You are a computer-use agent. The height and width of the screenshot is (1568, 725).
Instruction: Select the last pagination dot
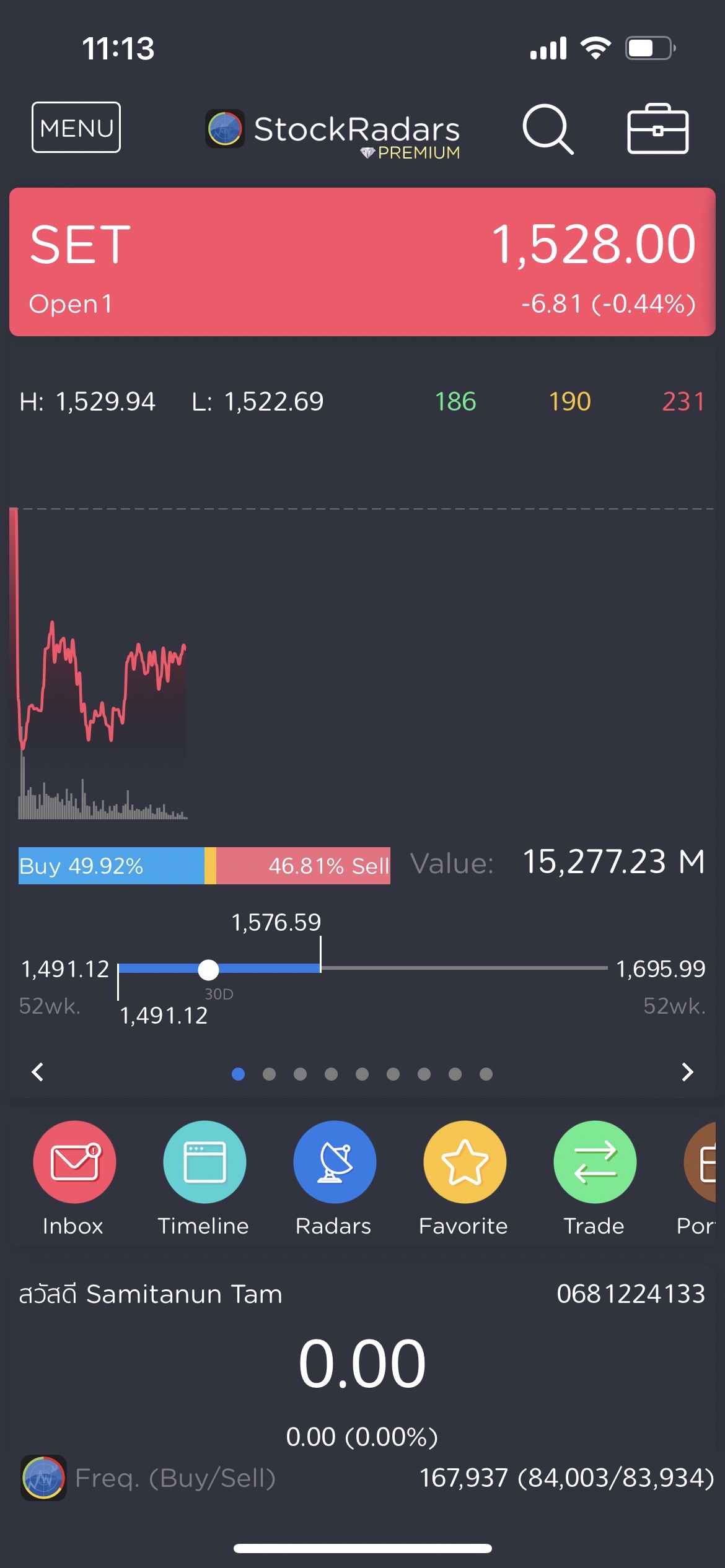pos(486,1074)
